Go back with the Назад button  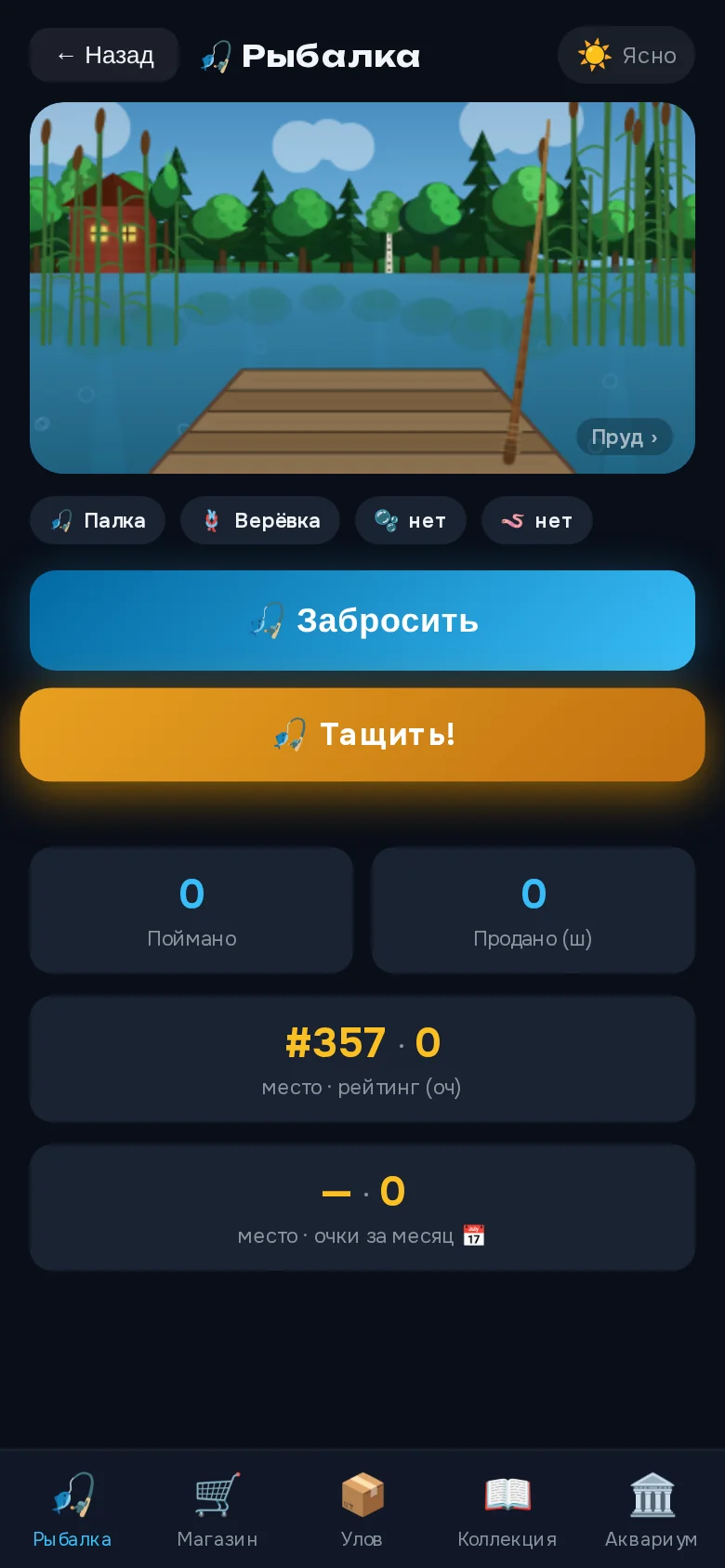tap(104, 56)
